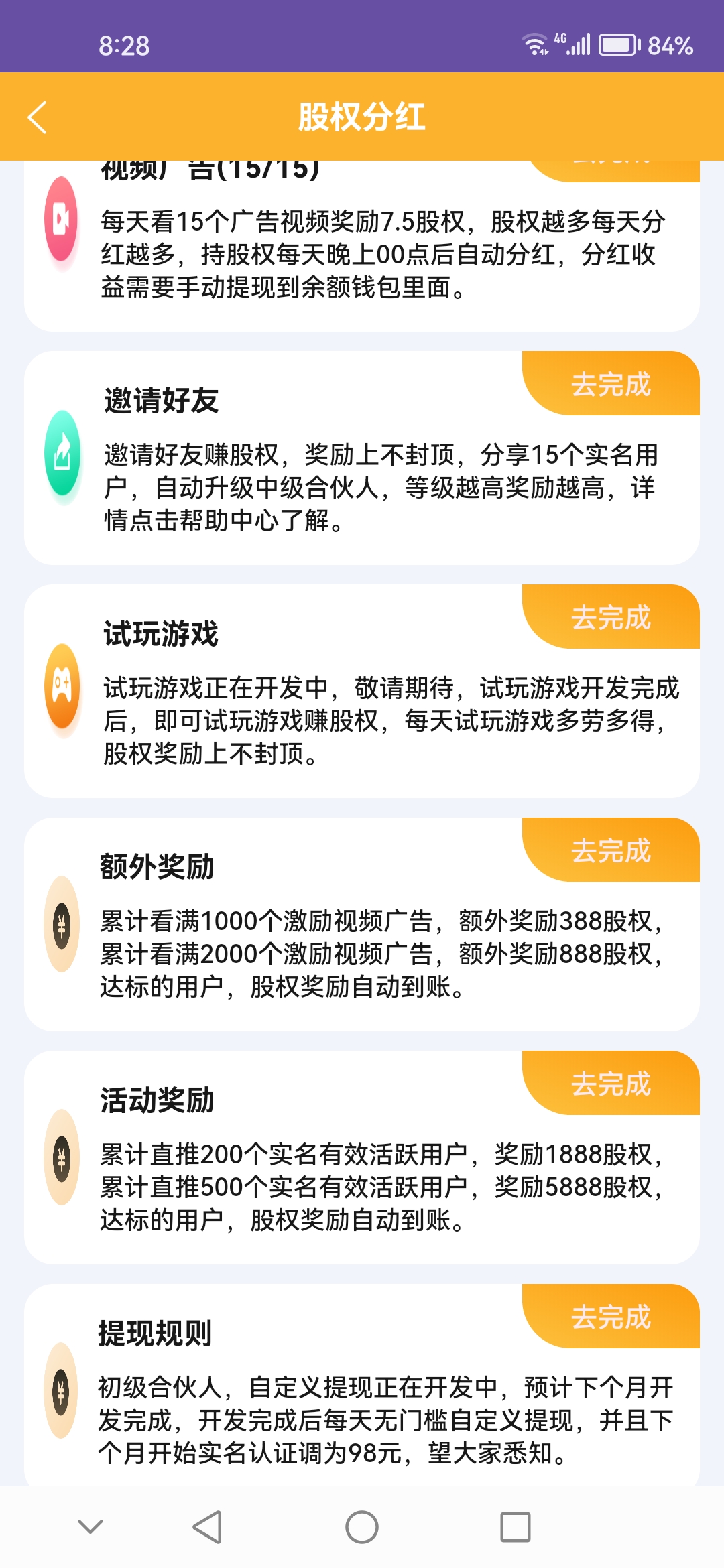Image resolution: width=724 pixels, height=1568 pixels.
Task: Tap 去完成 on the 试玩游戏 card
Action: [611, 617]
